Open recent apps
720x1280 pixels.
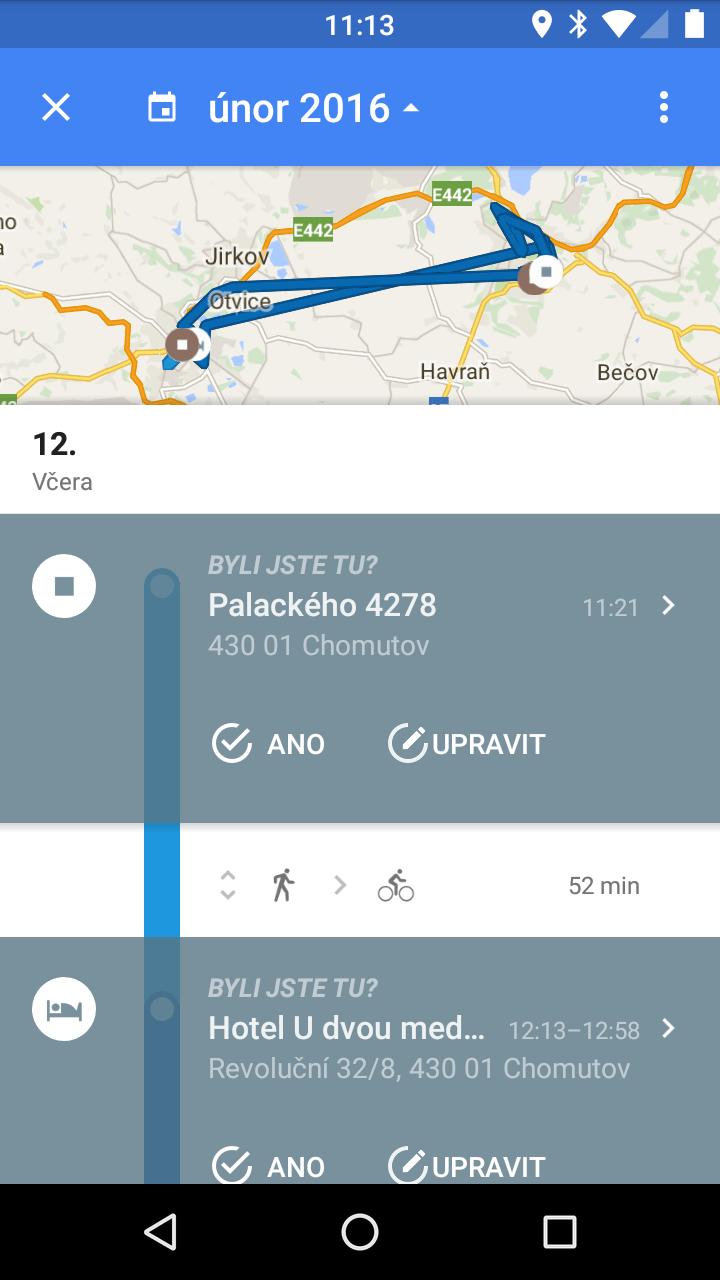click(x=560, y=1232)
